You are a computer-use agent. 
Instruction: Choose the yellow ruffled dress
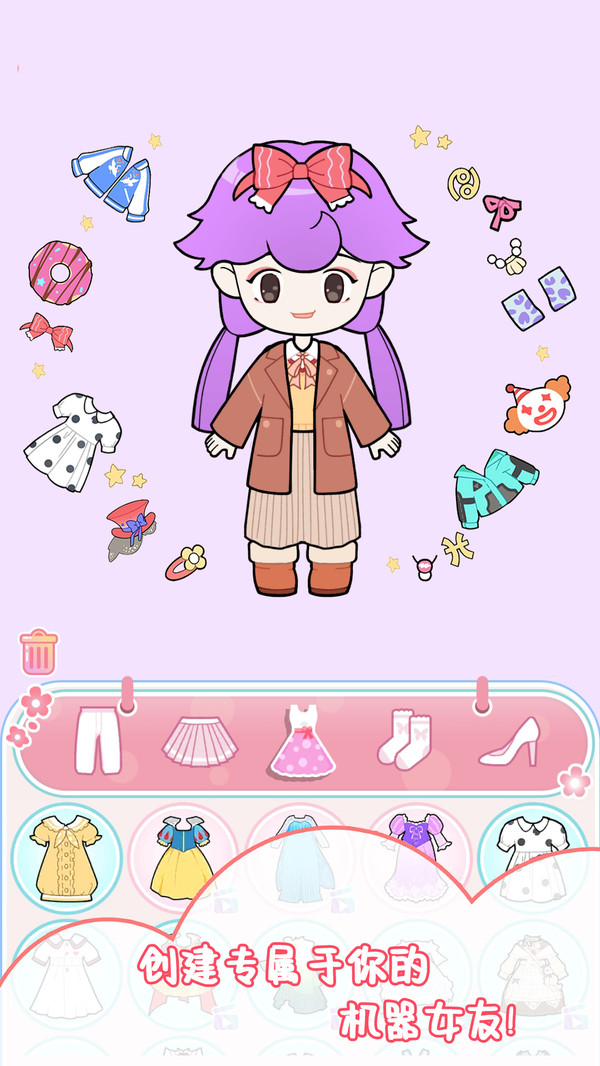[x=66, y=858]
